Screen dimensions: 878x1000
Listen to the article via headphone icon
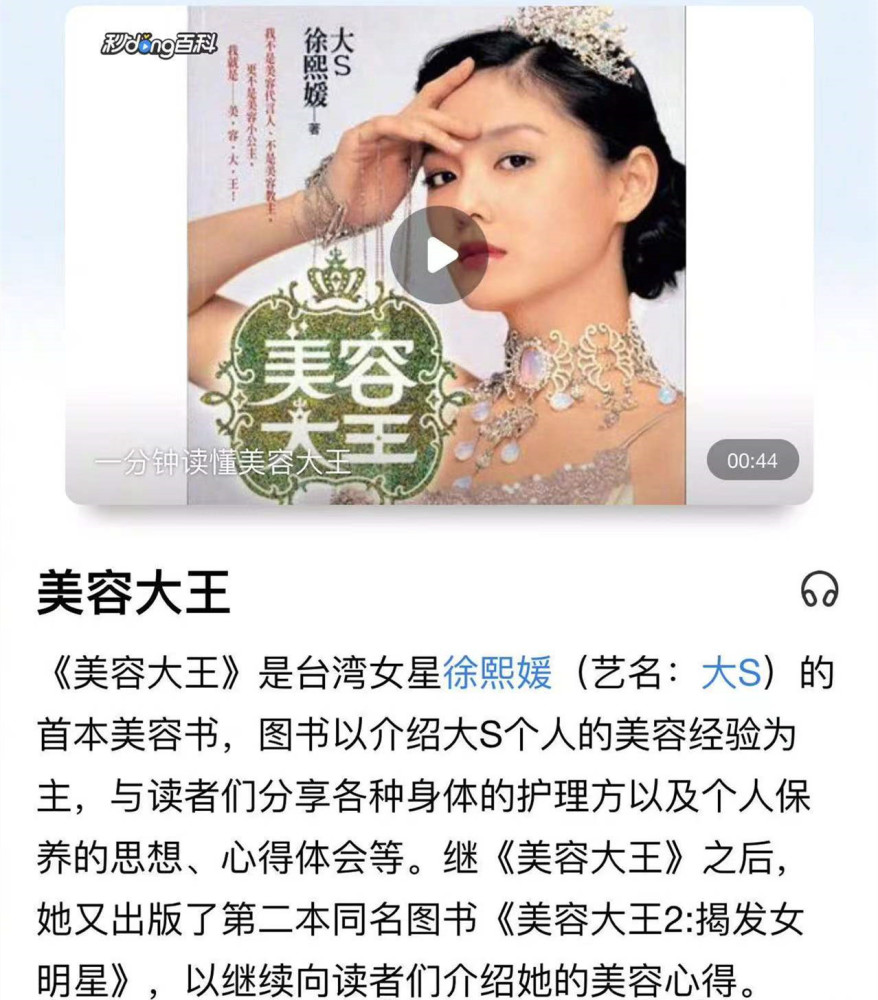819,590
